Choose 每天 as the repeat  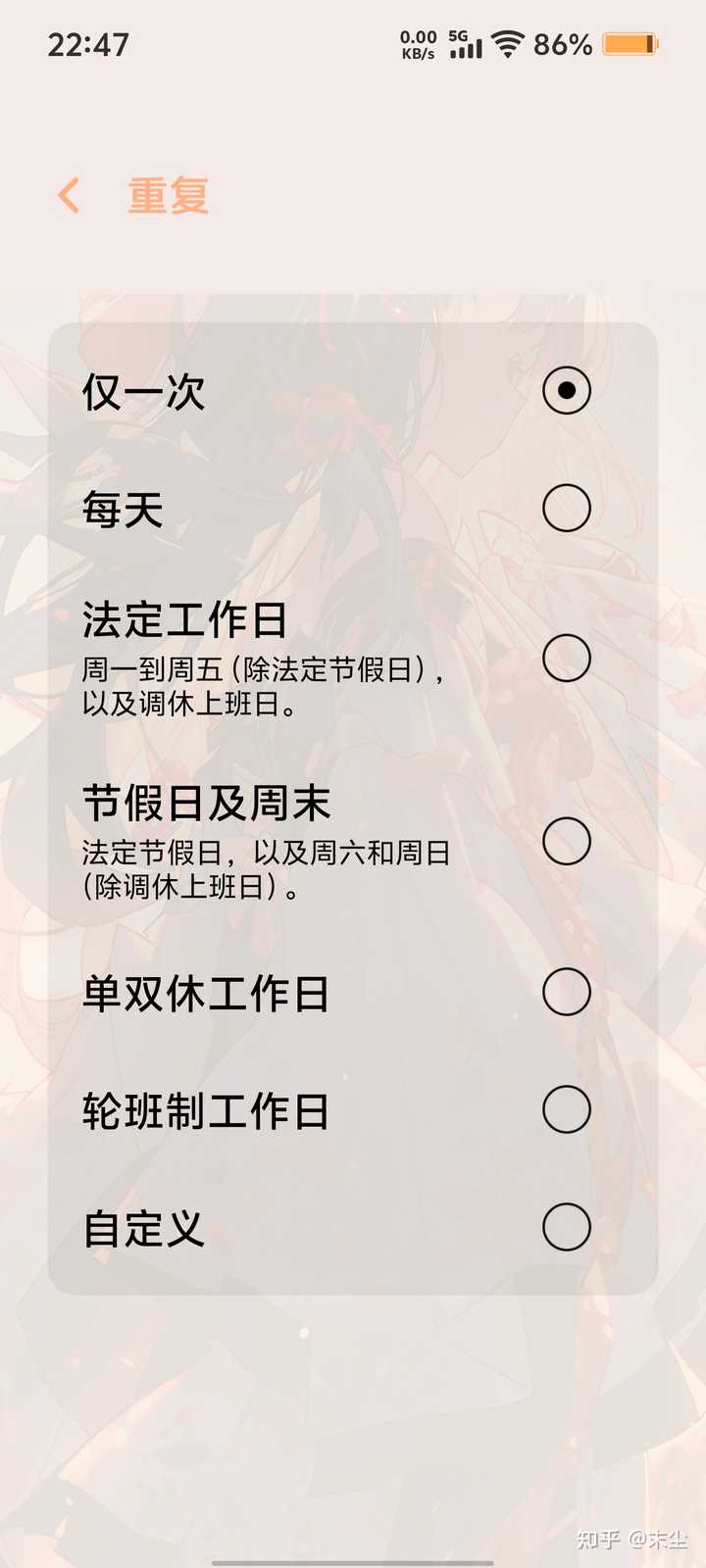(x=352, y=509)
